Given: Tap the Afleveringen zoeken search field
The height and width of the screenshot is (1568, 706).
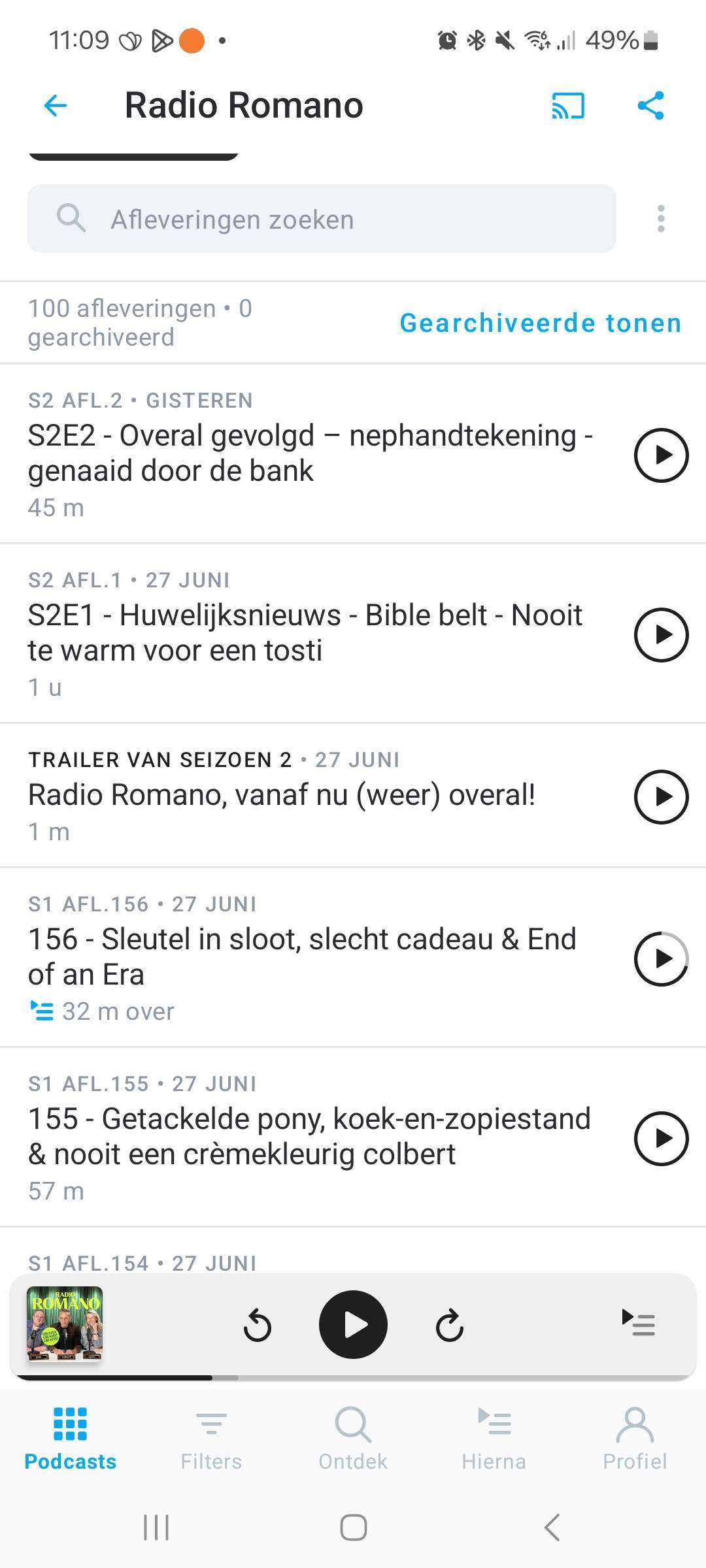Looking at the screenshot, I should 322,219.
